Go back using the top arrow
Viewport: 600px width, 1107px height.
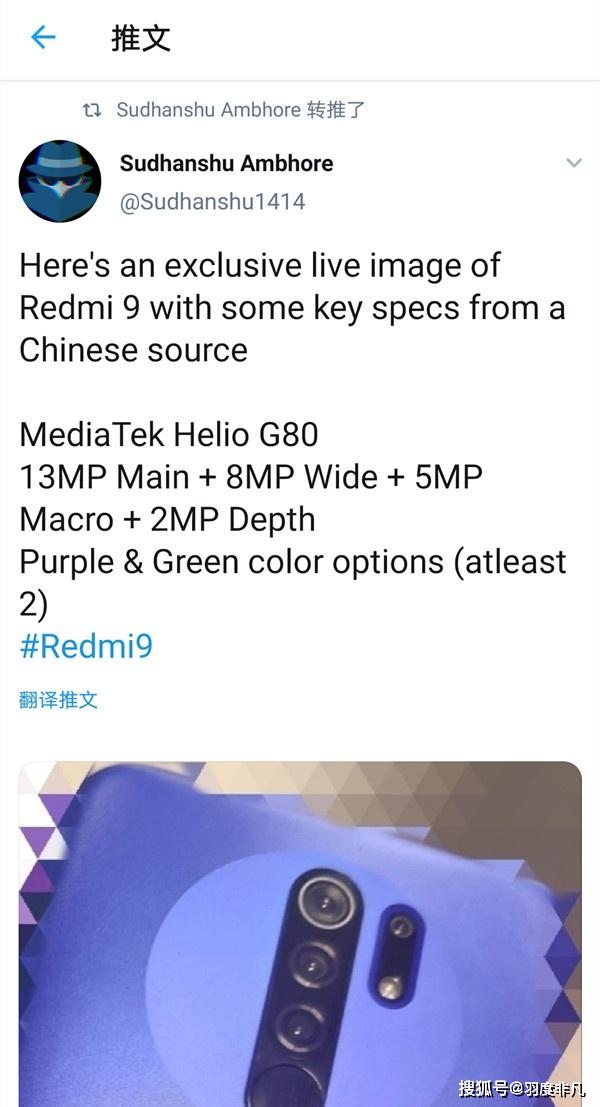(43, 38)
